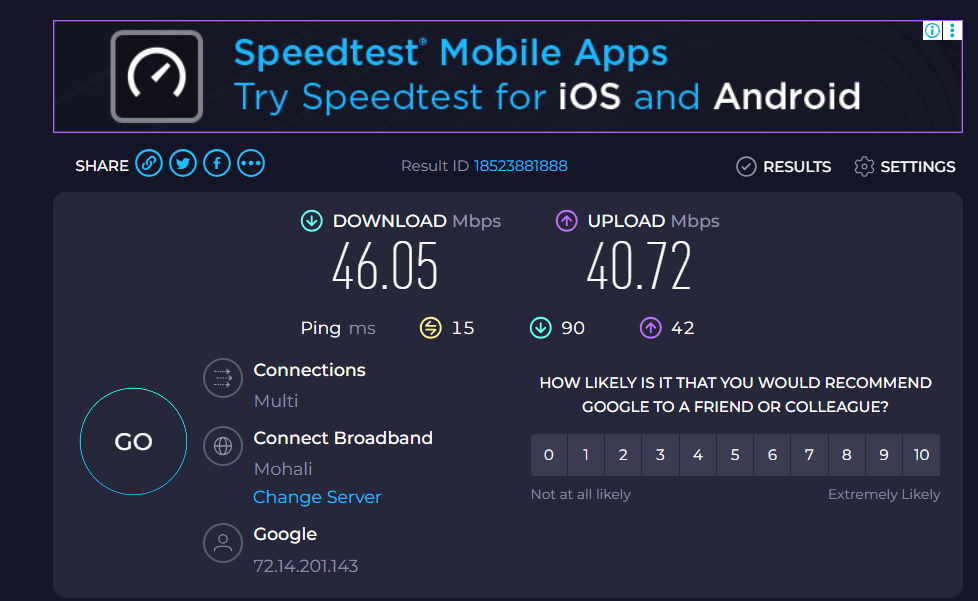Rate recommendation as 0
This screenshot has width=978, height=601.
coord(548,455)
